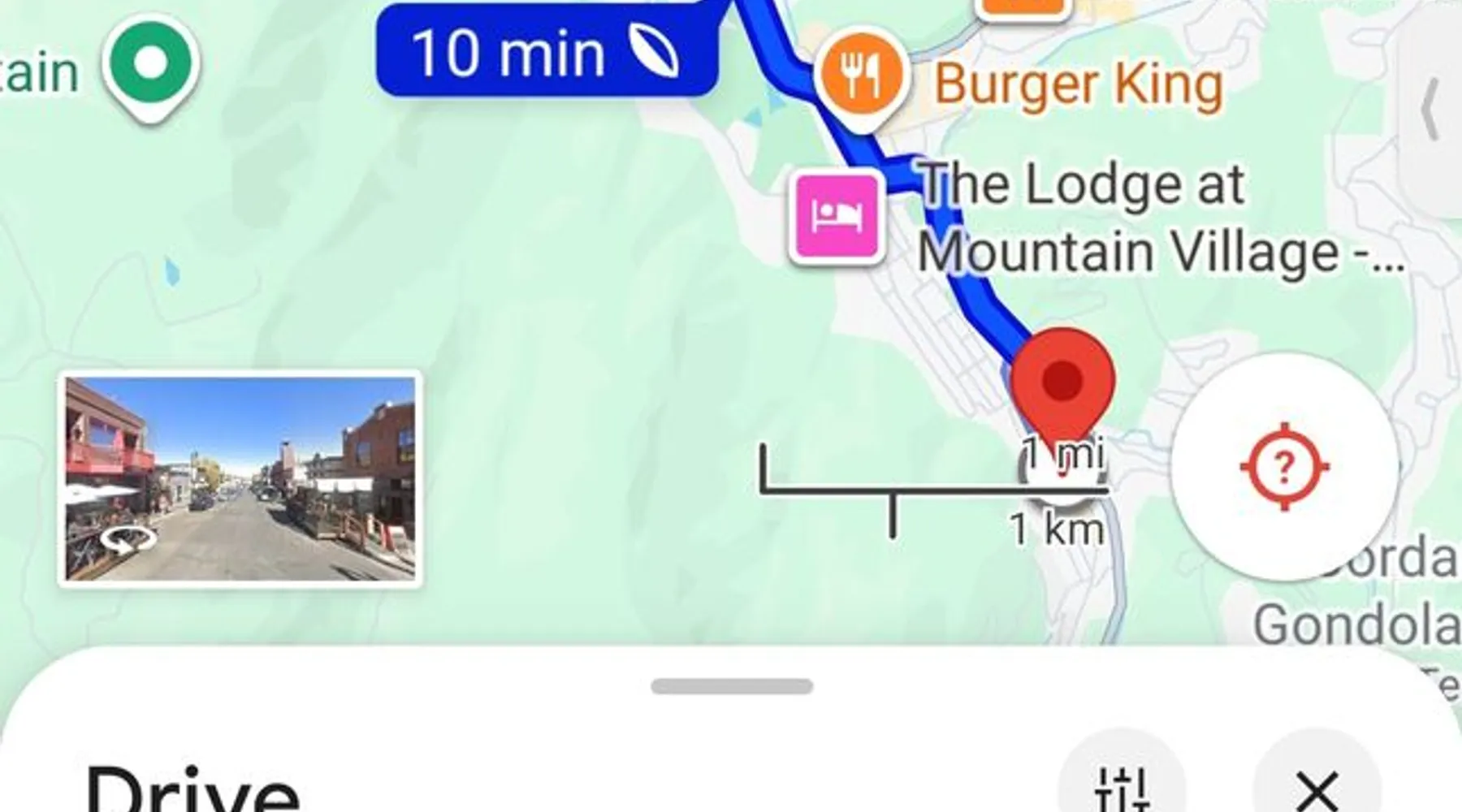Image resolution: width=1462 pixels, height=812 pixels.
Task: Close the Drive directions panel
Action: point(1316,788)
